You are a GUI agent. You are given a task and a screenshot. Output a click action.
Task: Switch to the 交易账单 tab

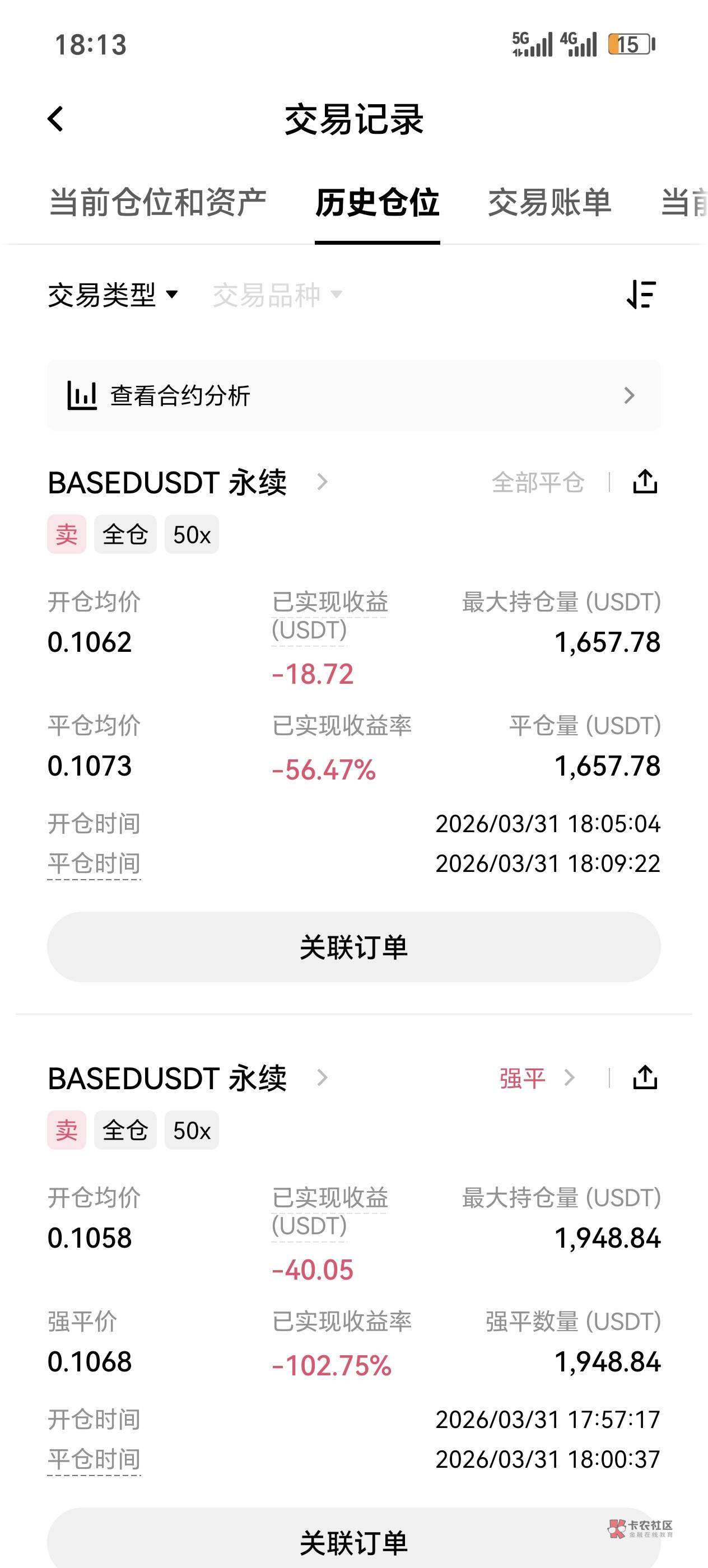pos(549,202)
